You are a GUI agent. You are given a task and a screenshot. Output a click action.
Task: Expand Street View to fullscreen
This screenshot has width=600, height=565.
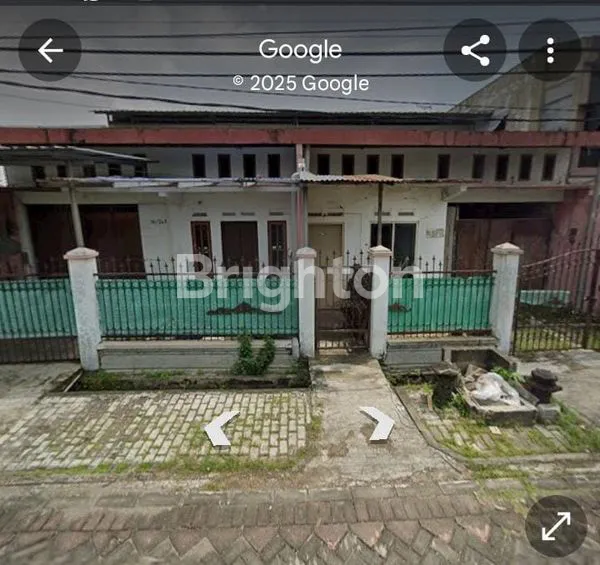pos(556,526)
